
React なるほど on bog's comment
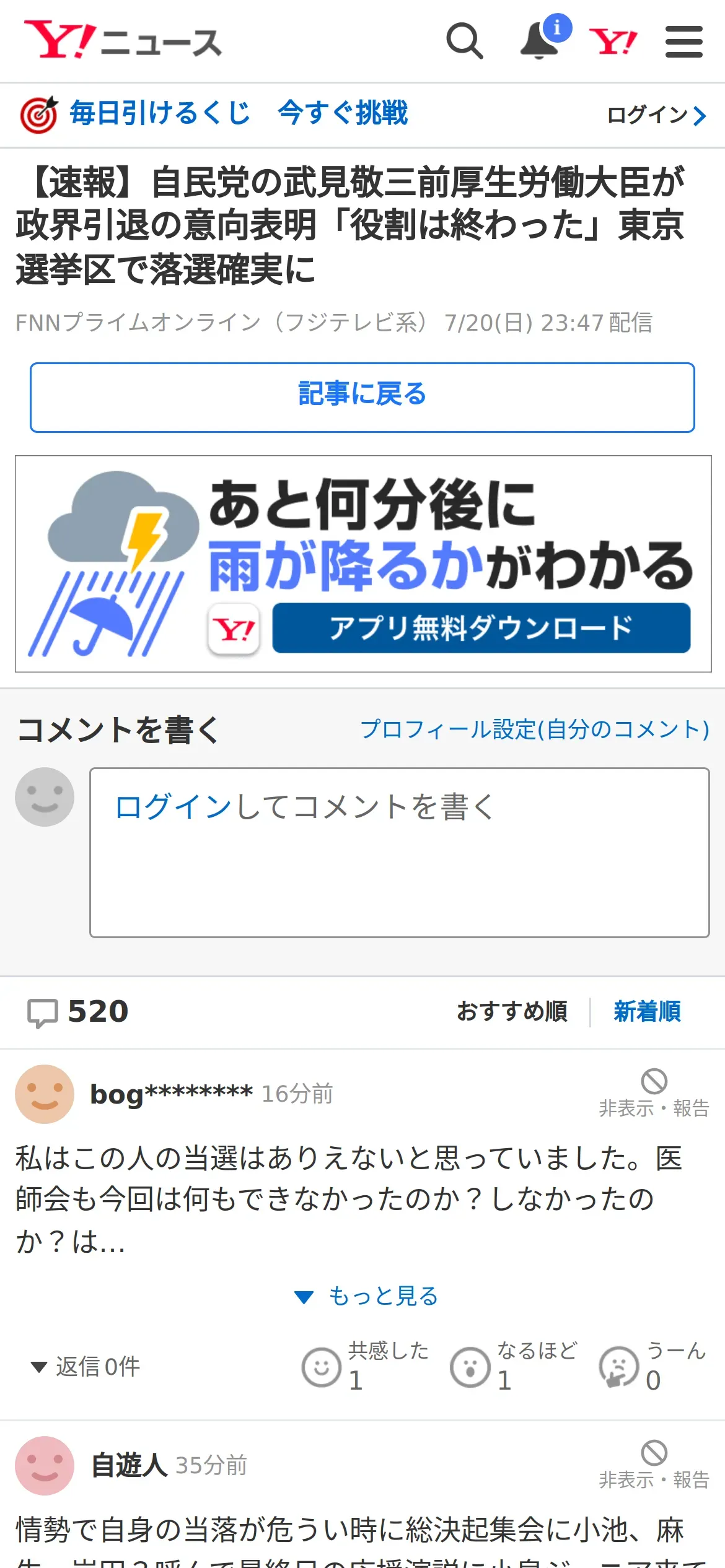pyautogui.click(x=514, y=1366)
